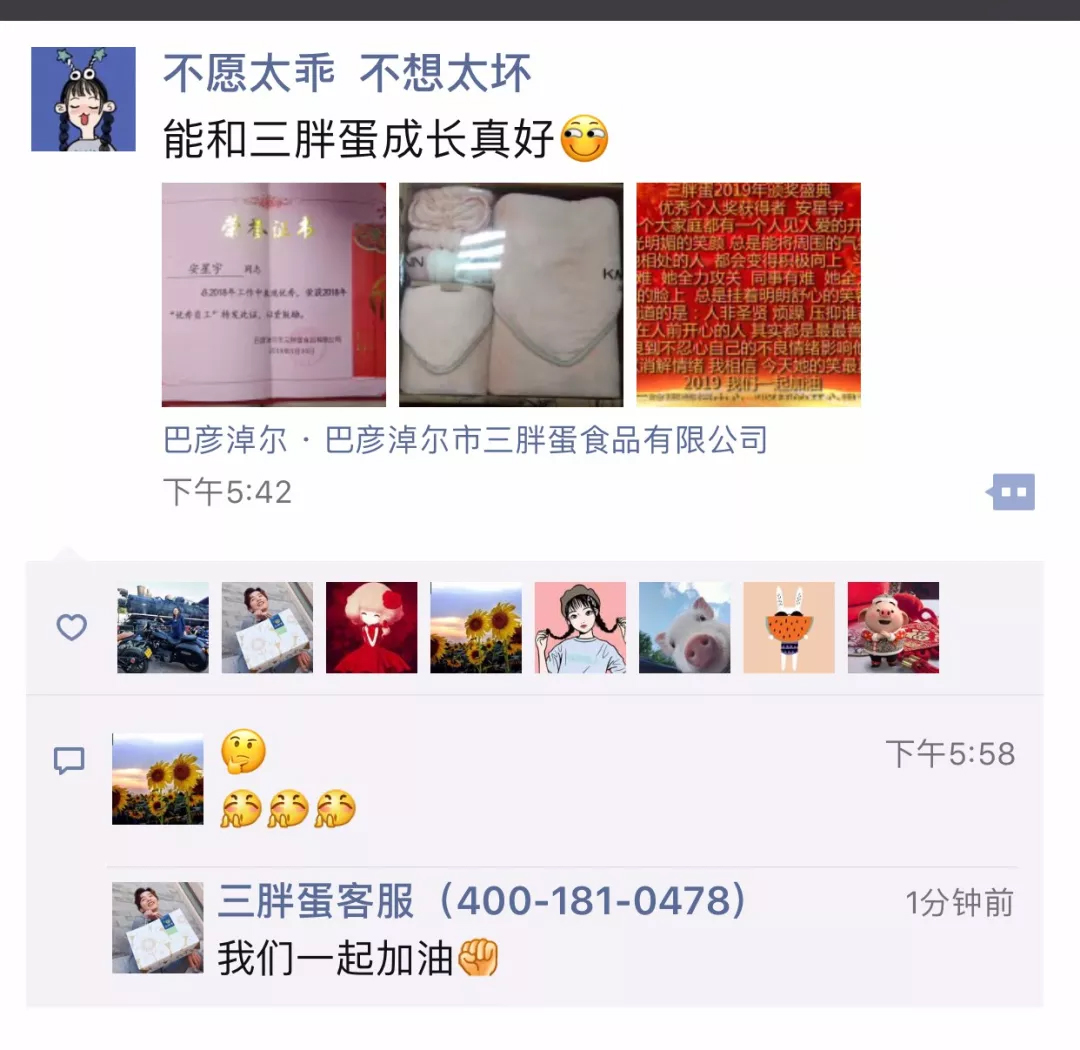
Task: Open the like/comment two-dot menu button
Action: (x=1013, y=492)
